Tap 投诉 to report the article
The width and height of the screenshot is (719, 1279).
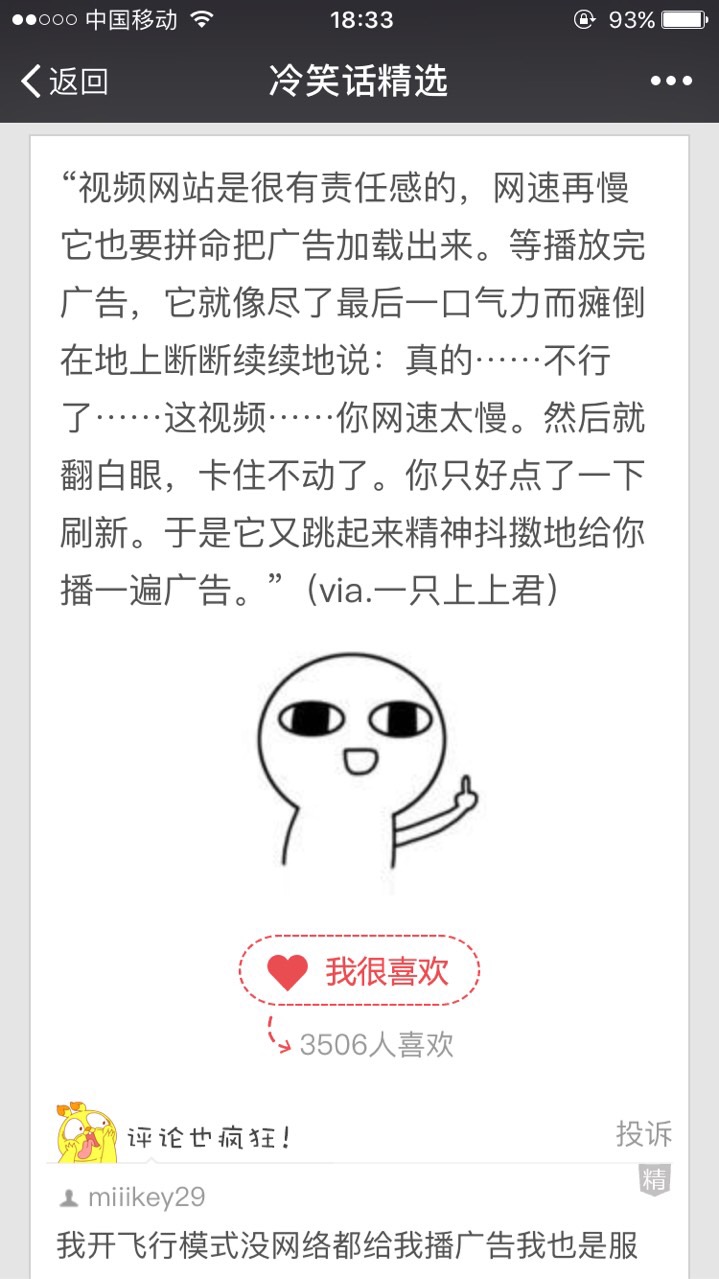click(x=643, y=1133)
